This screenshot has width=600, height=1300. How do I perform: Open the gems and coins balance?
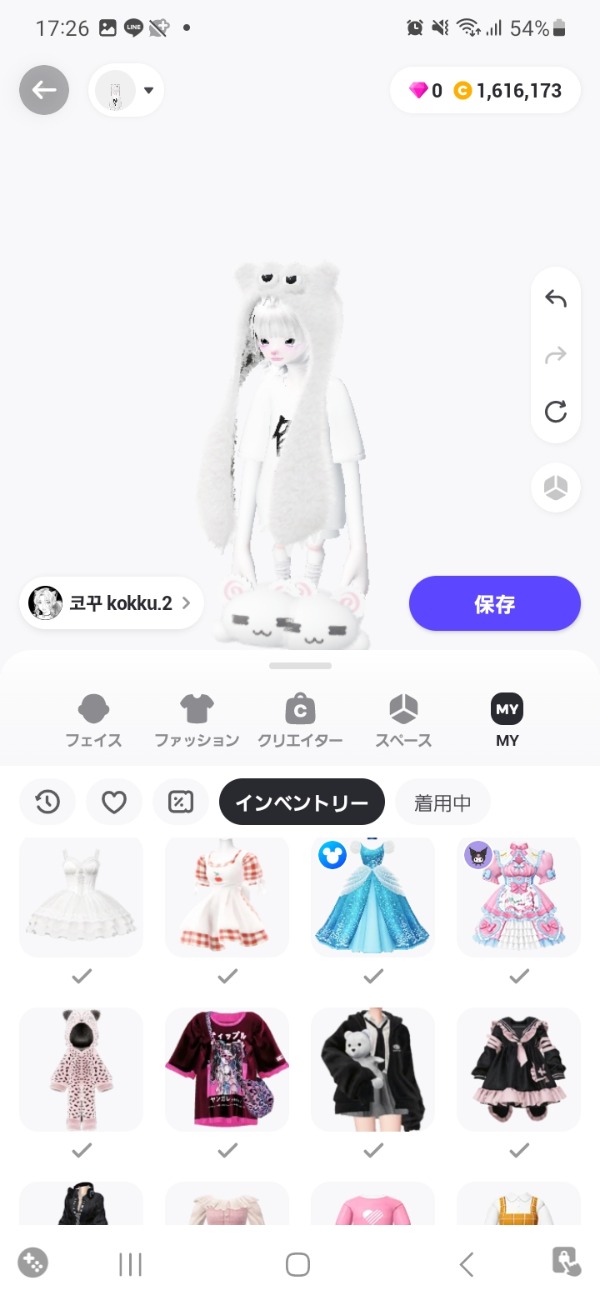(485, 91)
